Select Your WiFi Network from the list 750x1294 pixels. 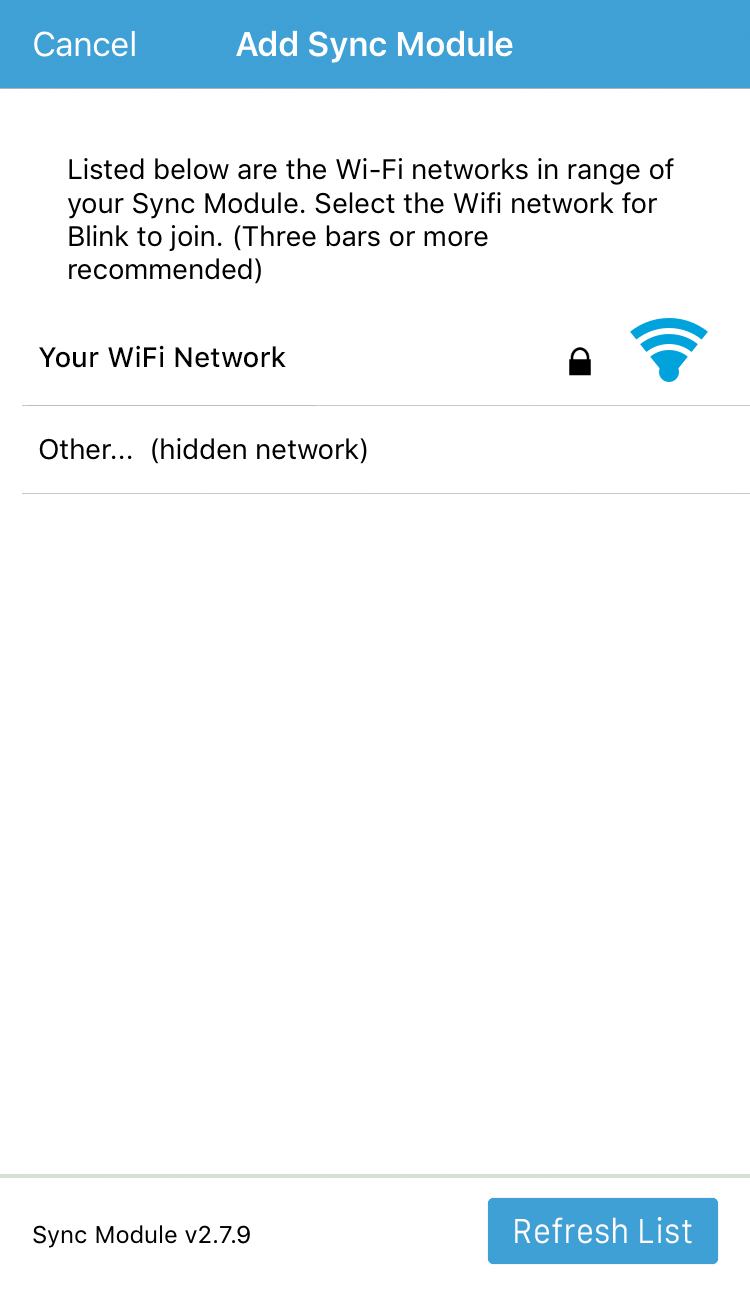coord(386,359)
